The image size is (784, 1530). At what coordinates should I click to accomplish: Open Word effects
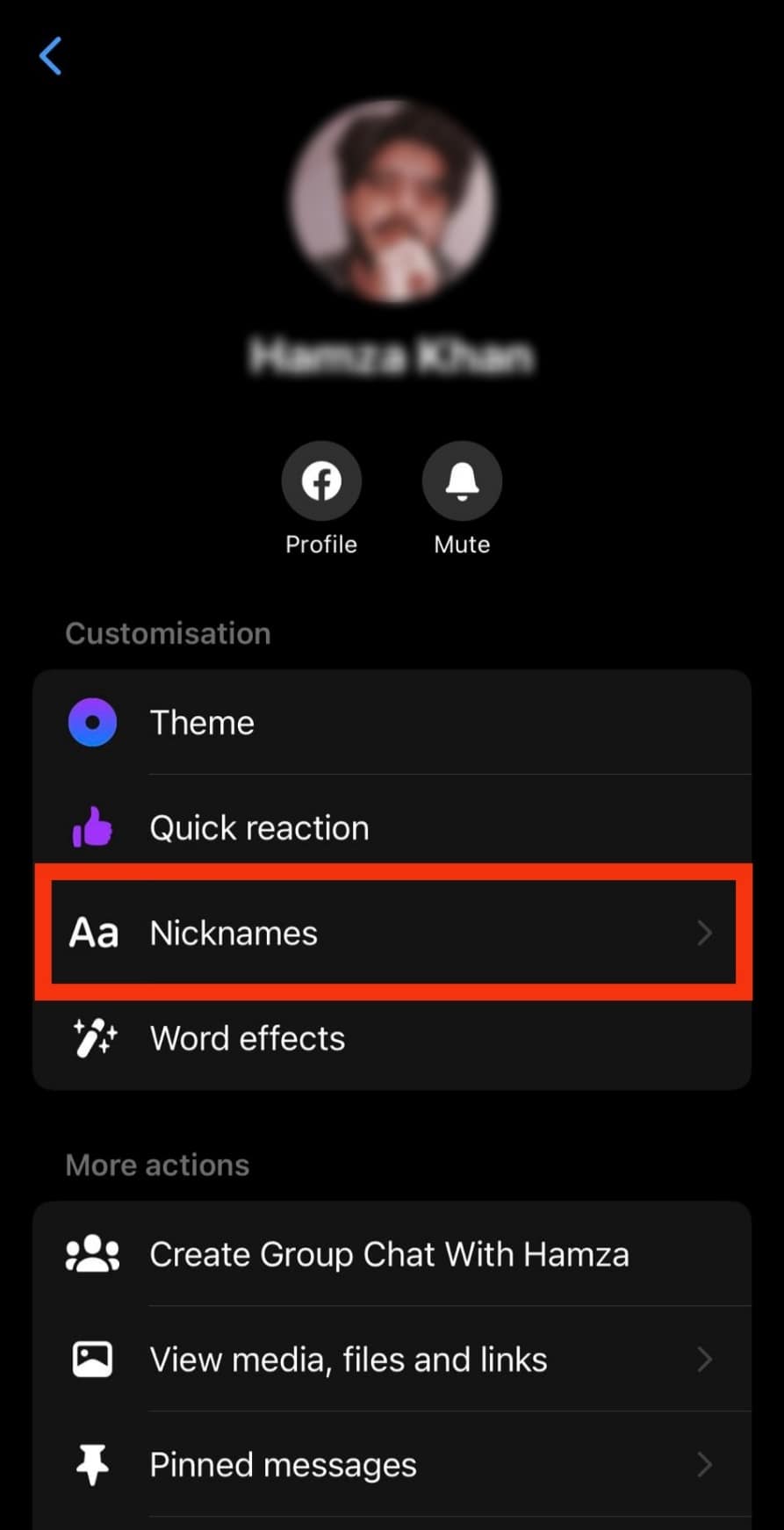392,1038
